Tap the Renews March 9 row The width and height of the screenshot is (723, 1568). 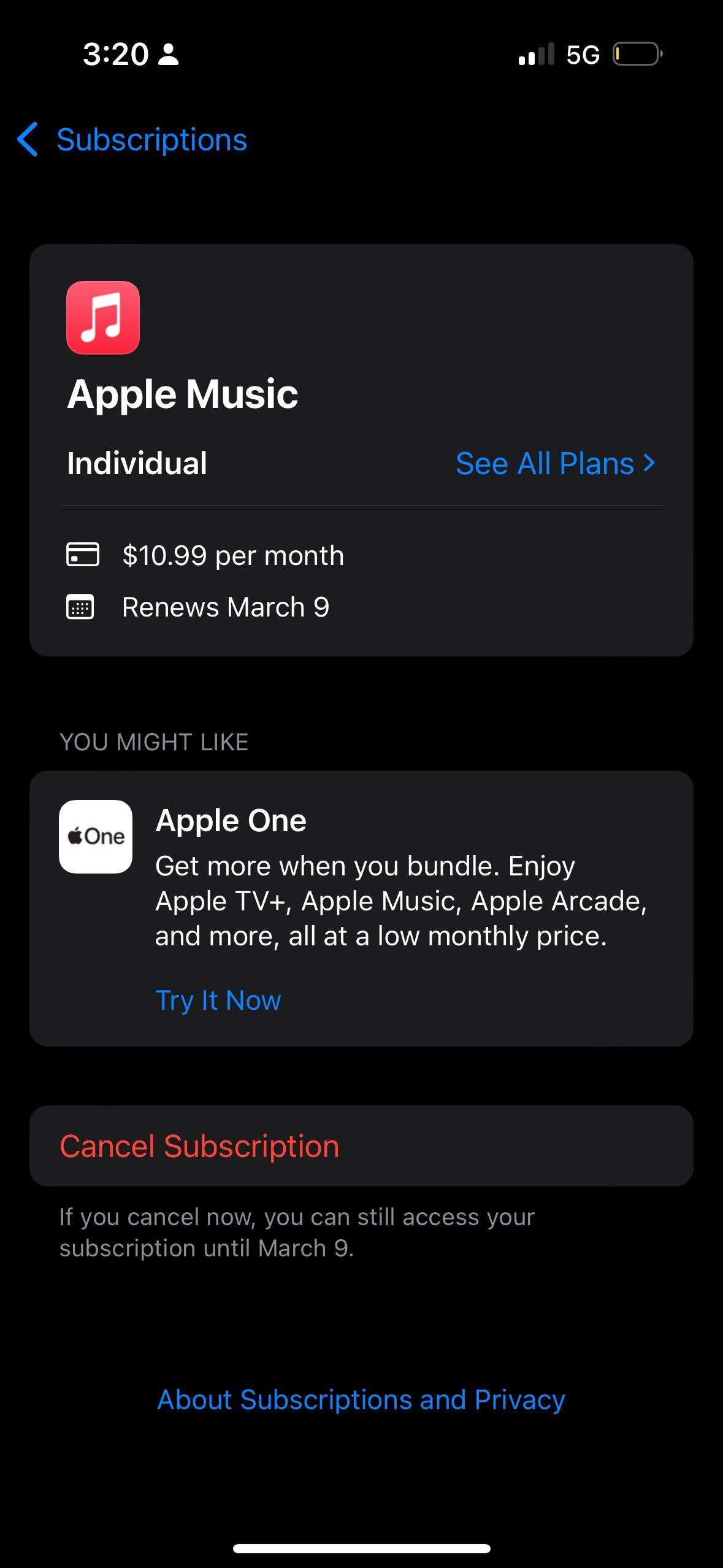(x=225, y=606)
